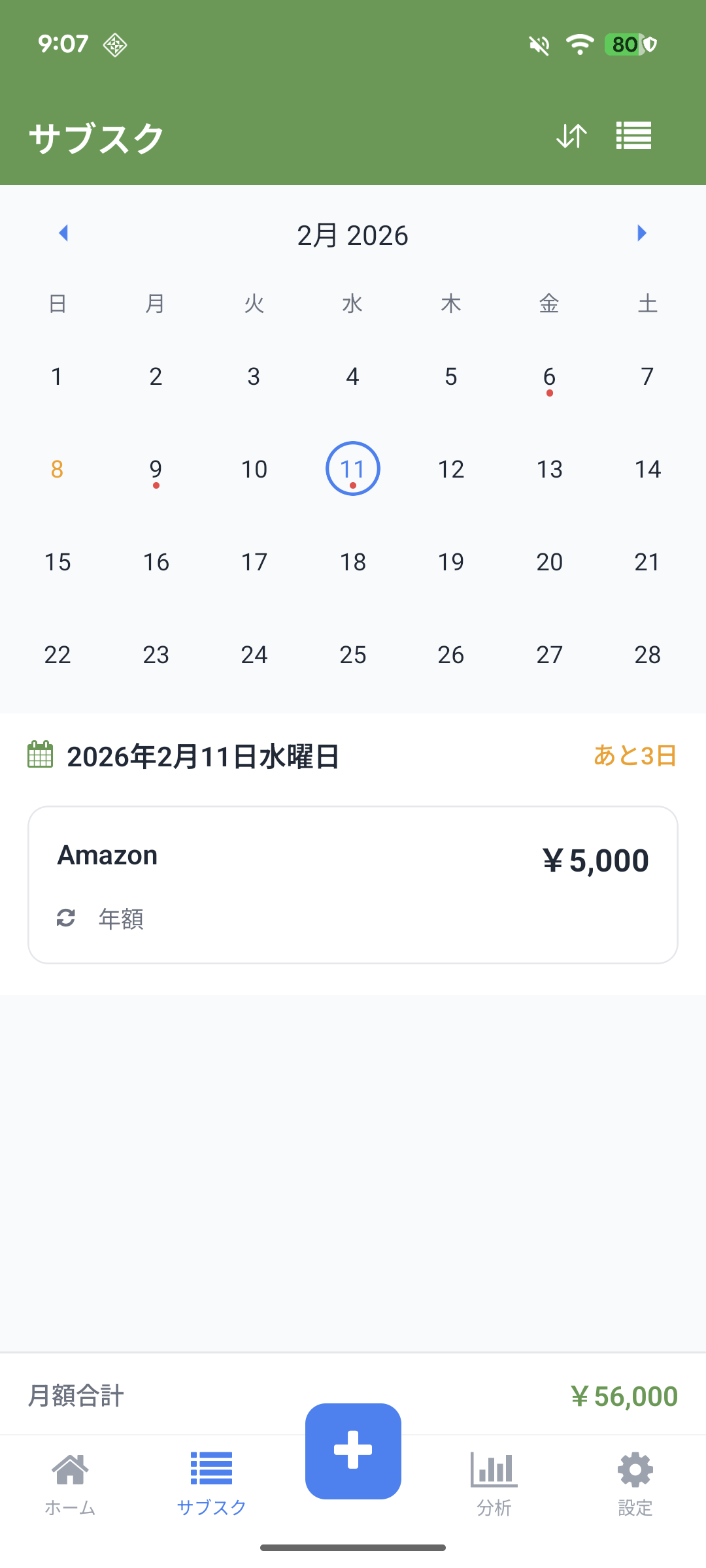
Task: Select February 6 with reminder dot
Action: coord(549,378)
